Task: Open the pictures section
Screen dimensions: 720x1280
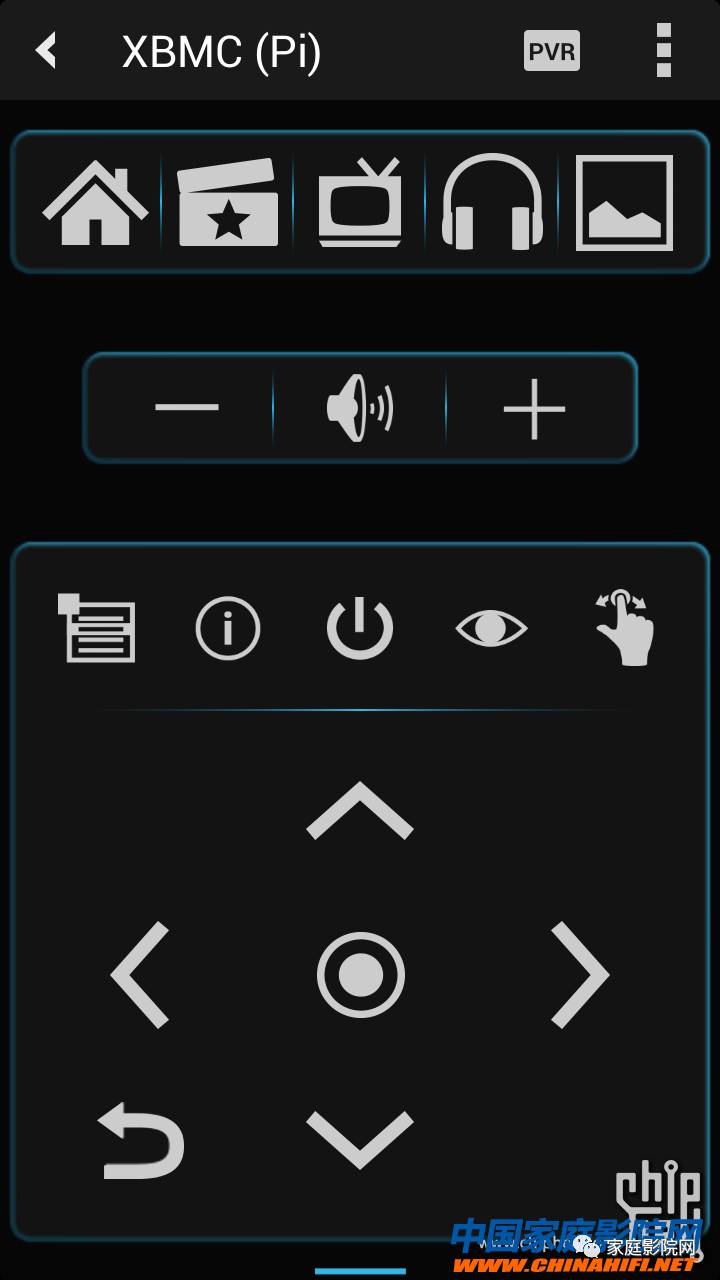Action: pos(624,202)
